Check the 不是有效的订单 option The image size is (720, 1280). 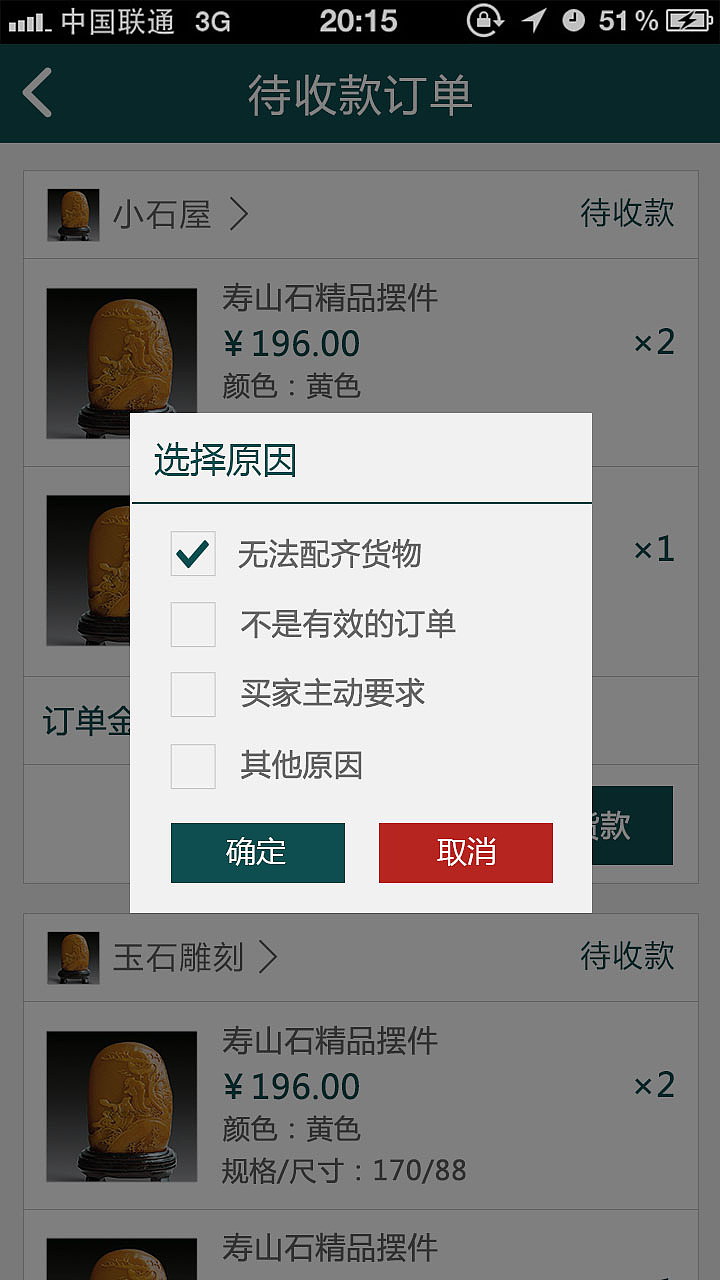(x=193, y=624)
